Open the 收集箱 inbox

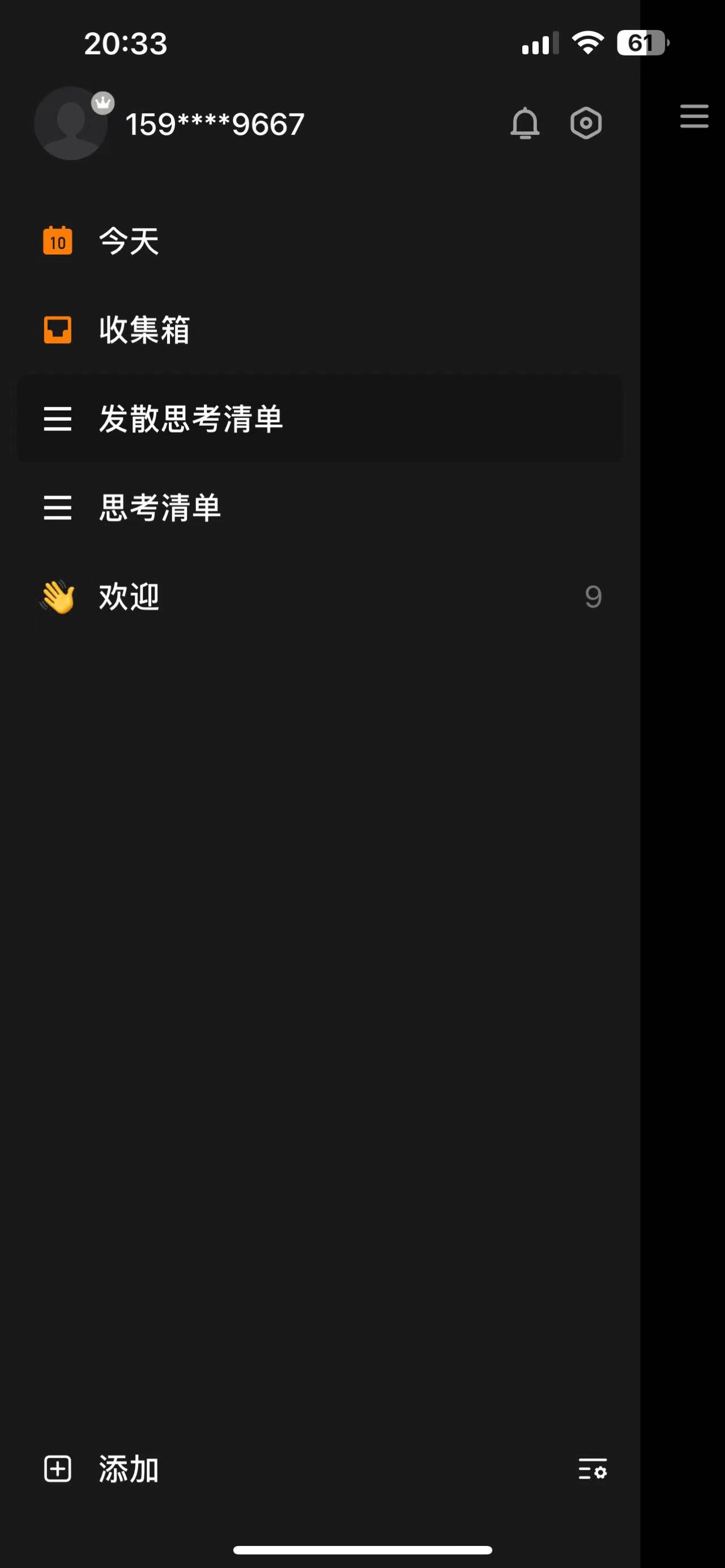(144, 330)
